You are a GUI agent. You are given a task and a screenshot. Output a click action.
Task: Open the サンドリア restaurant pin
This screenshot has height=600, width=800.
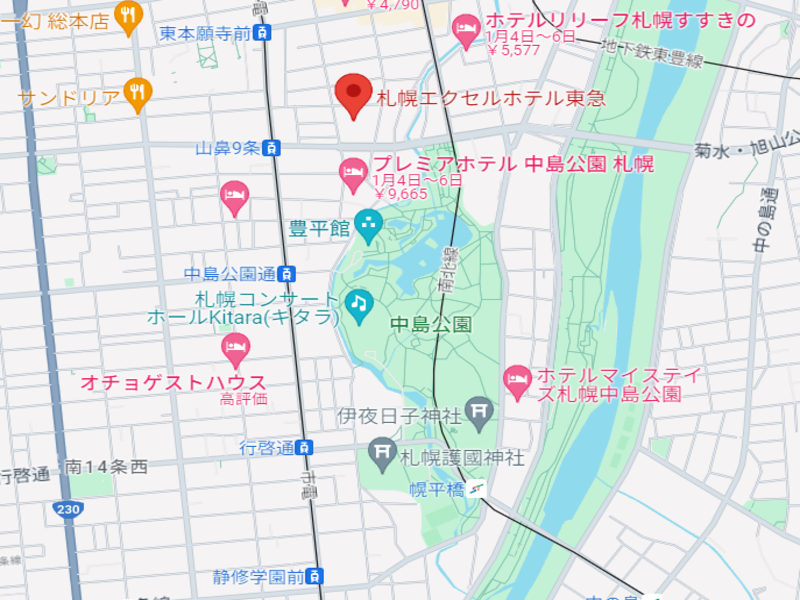click(x=137, y=95)
